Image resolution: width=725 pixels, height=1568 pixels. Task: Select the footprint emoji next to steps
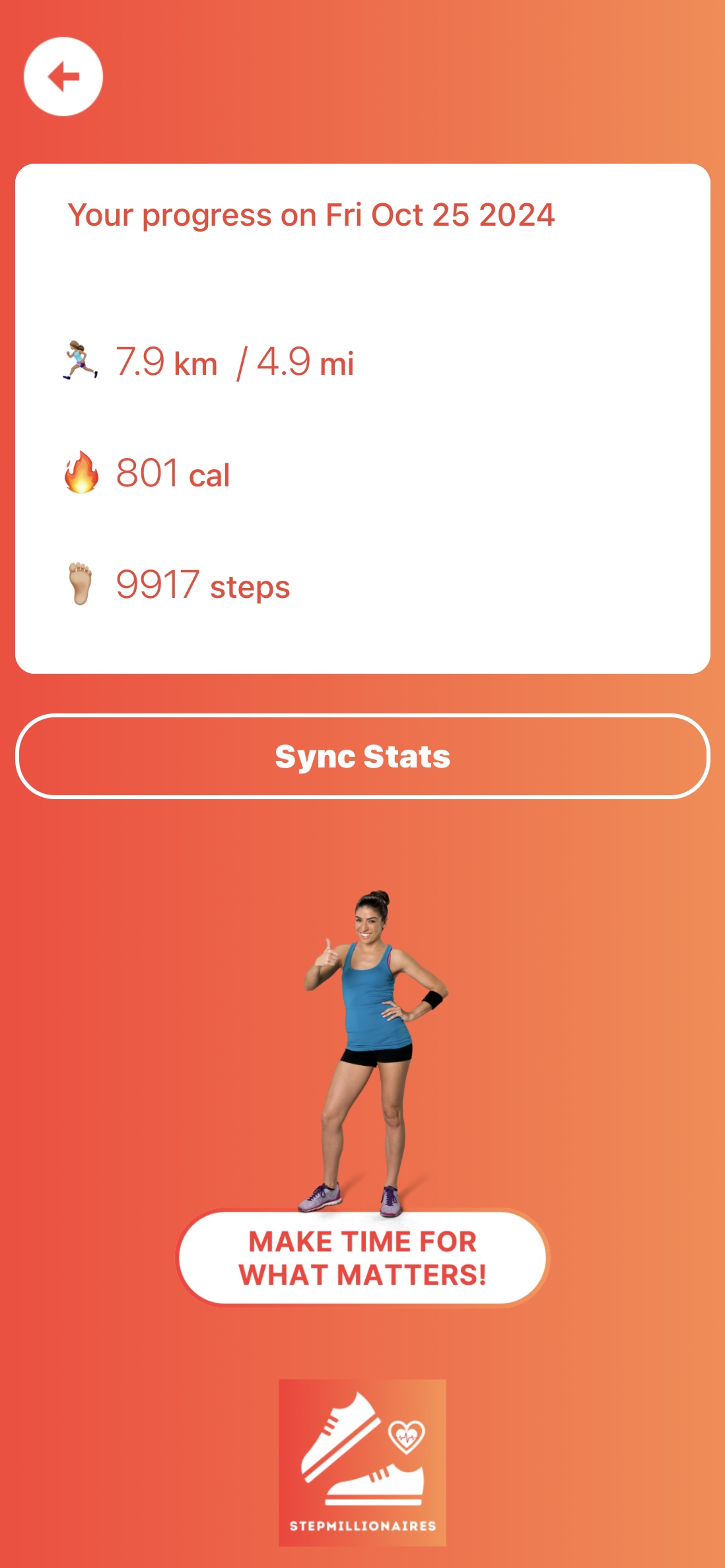pos(81,583)
